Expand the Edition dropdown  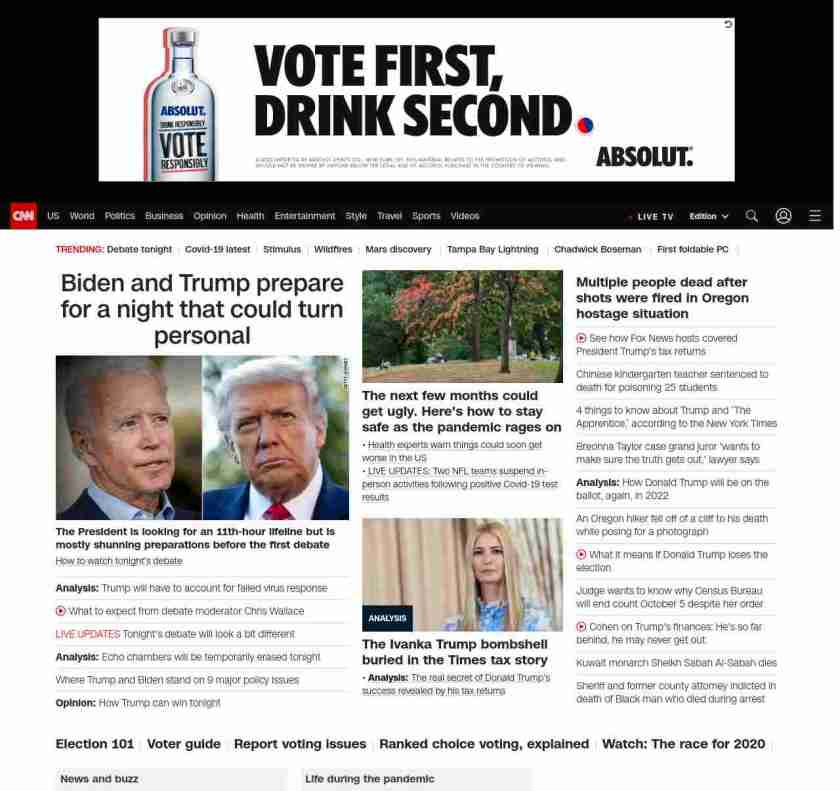coord(709,216)
